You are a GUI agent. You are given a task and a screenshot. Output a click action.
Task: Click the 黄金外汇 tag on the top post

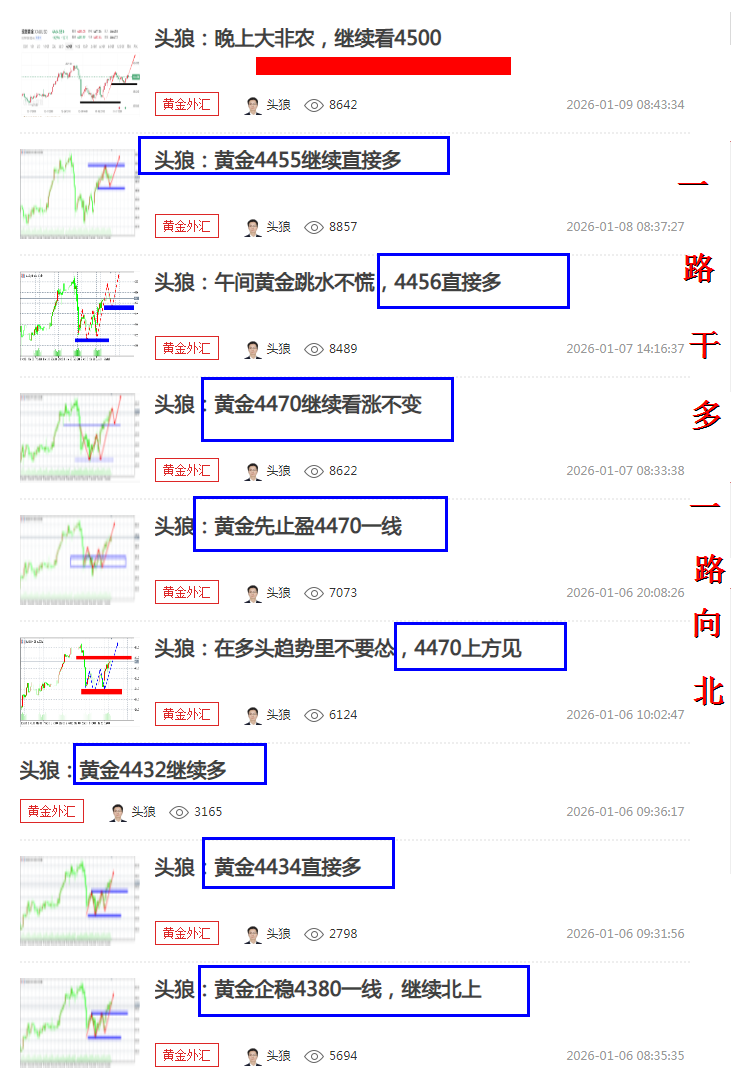pos(186,104)
